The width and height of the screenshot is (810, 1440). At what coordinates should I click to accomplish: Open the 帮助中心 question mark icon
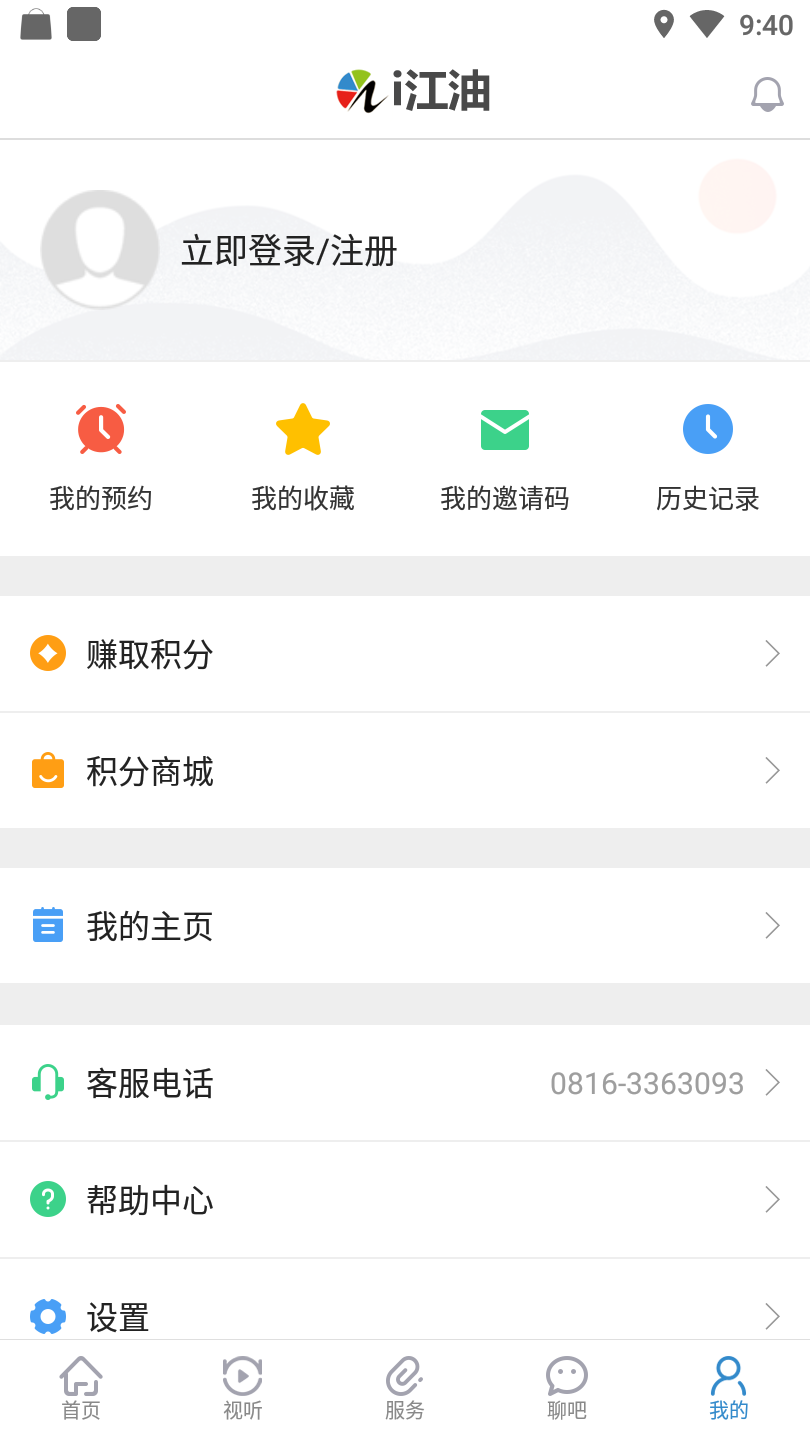(x=48, y=1200)
